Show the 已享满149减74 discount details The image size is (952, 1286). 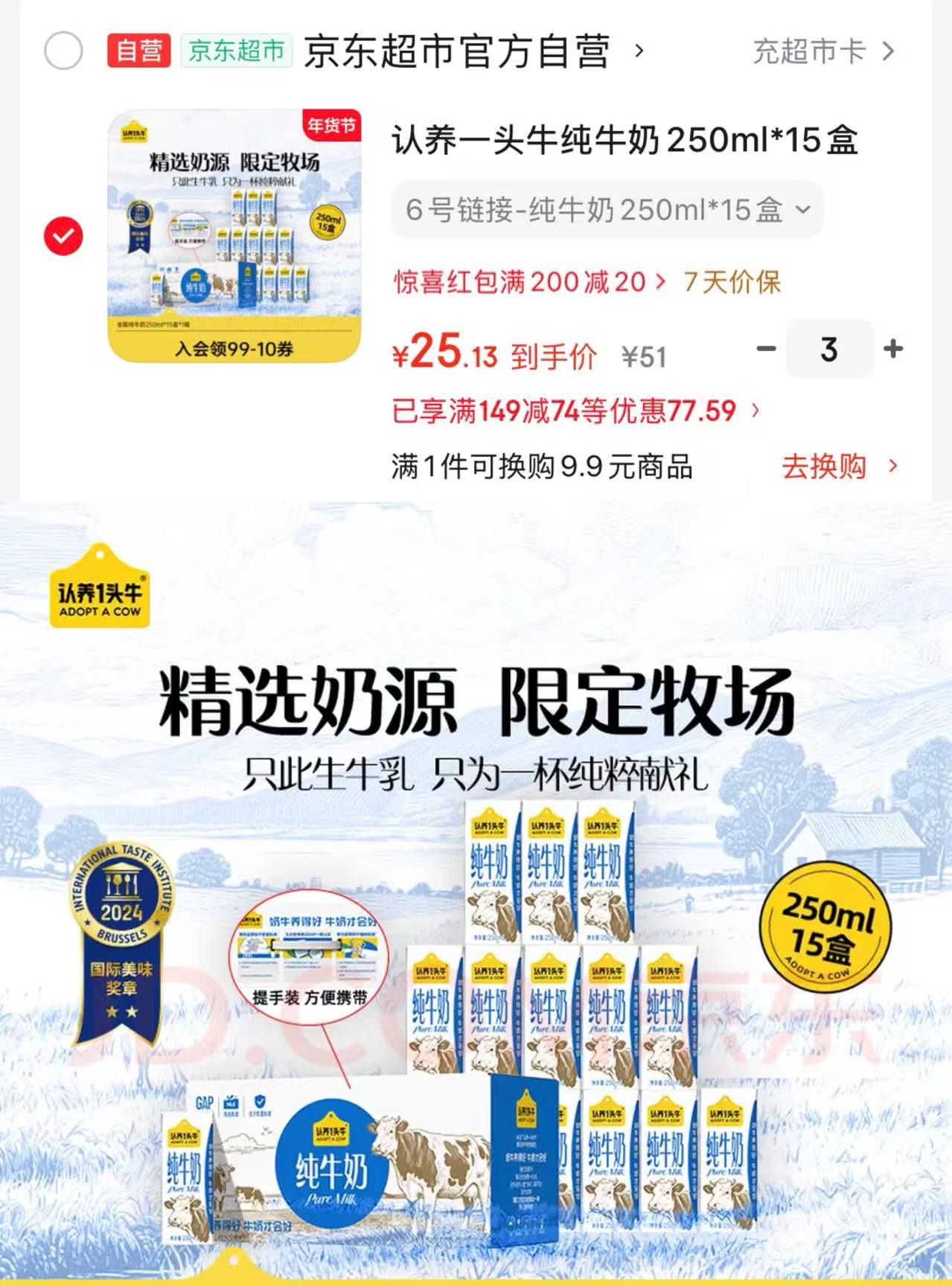(575, 411)
